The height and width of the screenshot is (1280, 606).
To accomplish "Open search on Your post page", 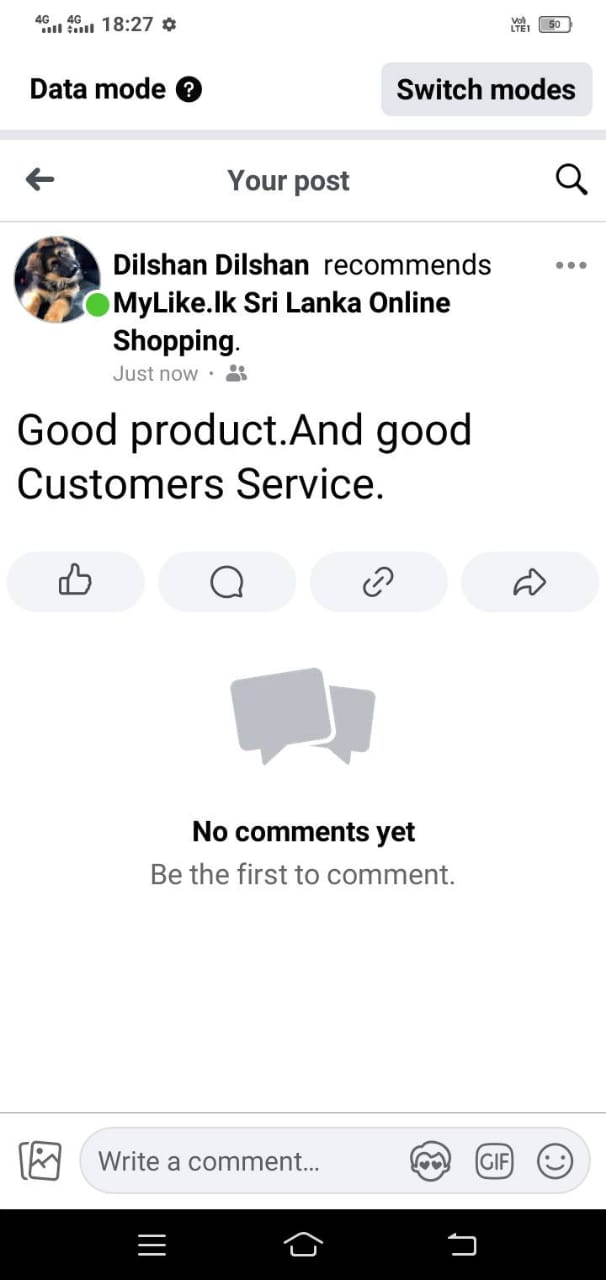I will coord(570,180).
